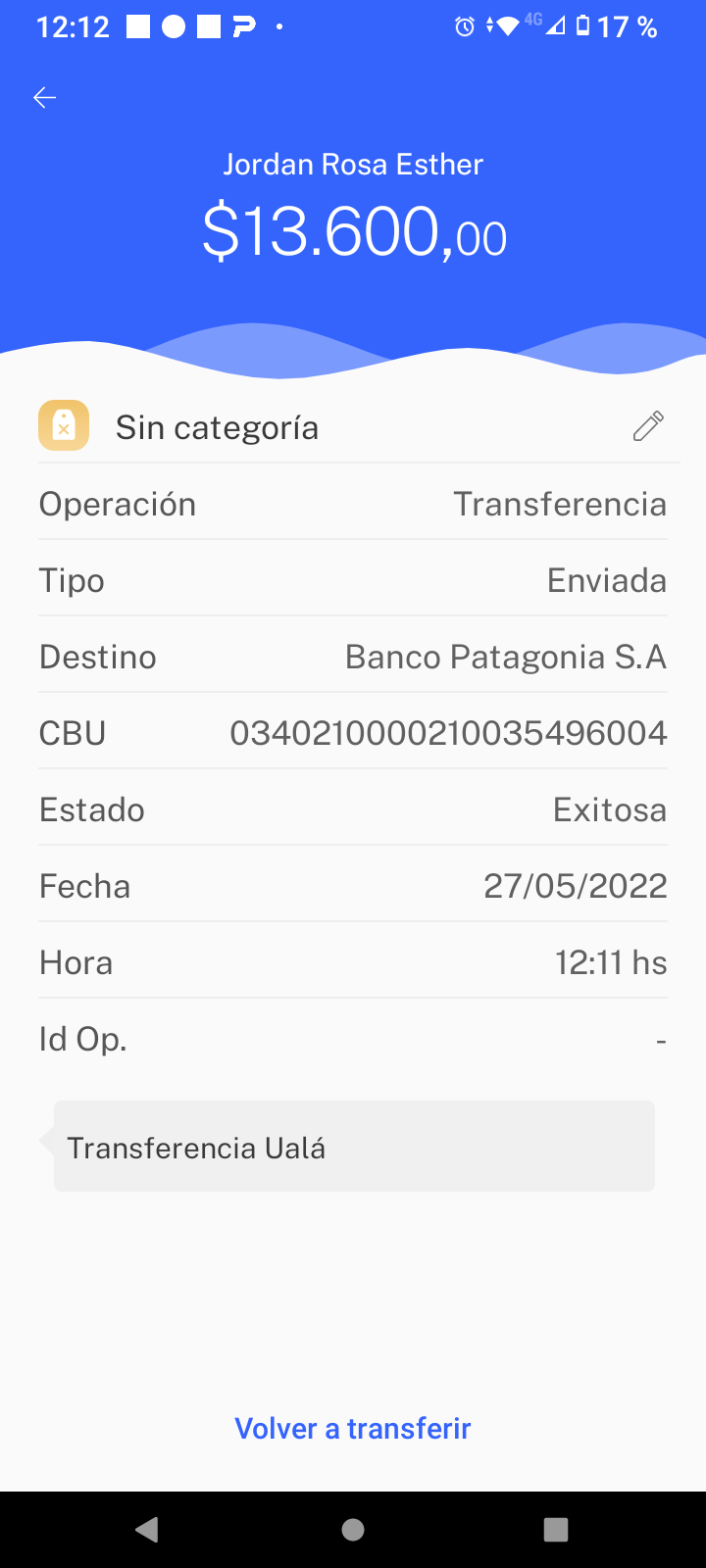Screen dimensions: 706x1568
Task: Edit the category with the pencil icon
Action: click(648, 426)
